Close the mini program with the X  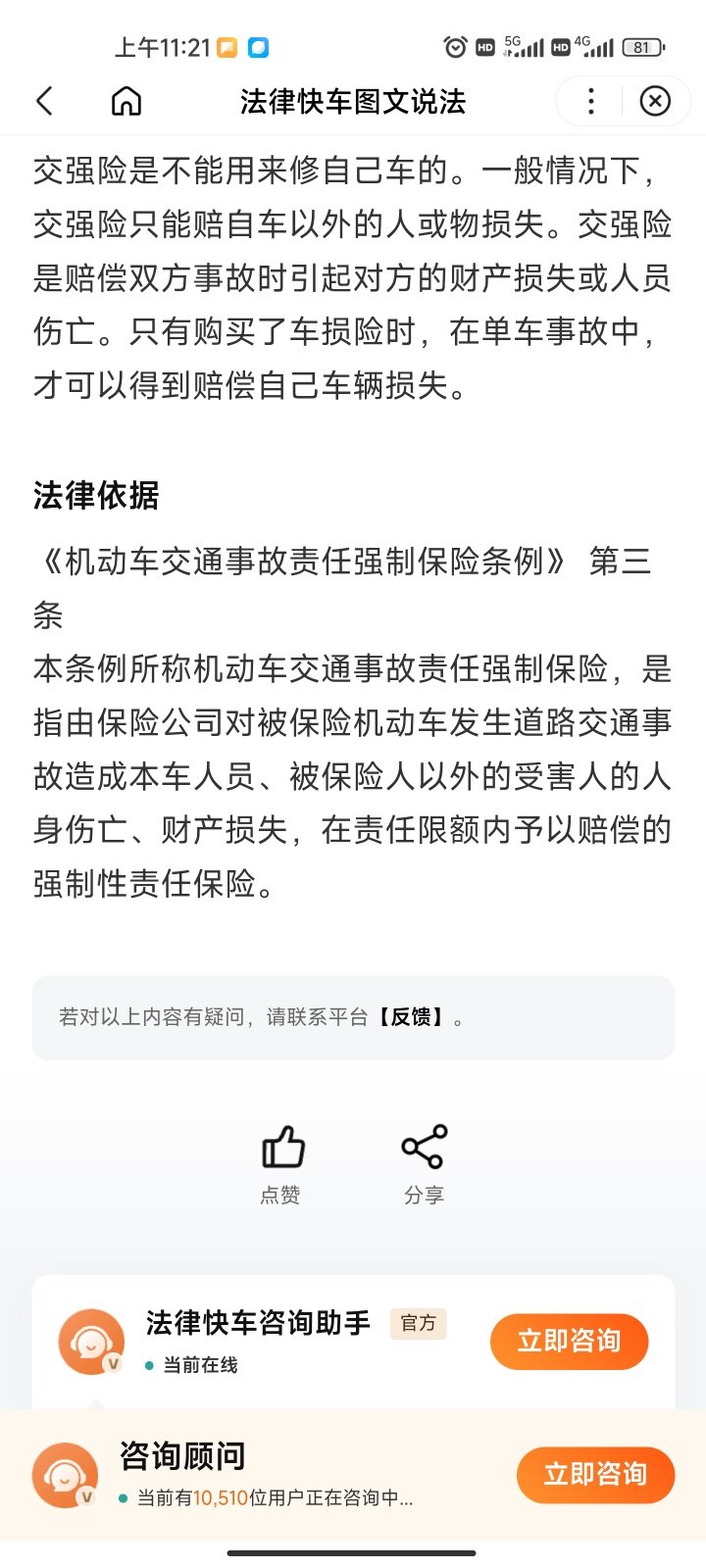point(655,101)
